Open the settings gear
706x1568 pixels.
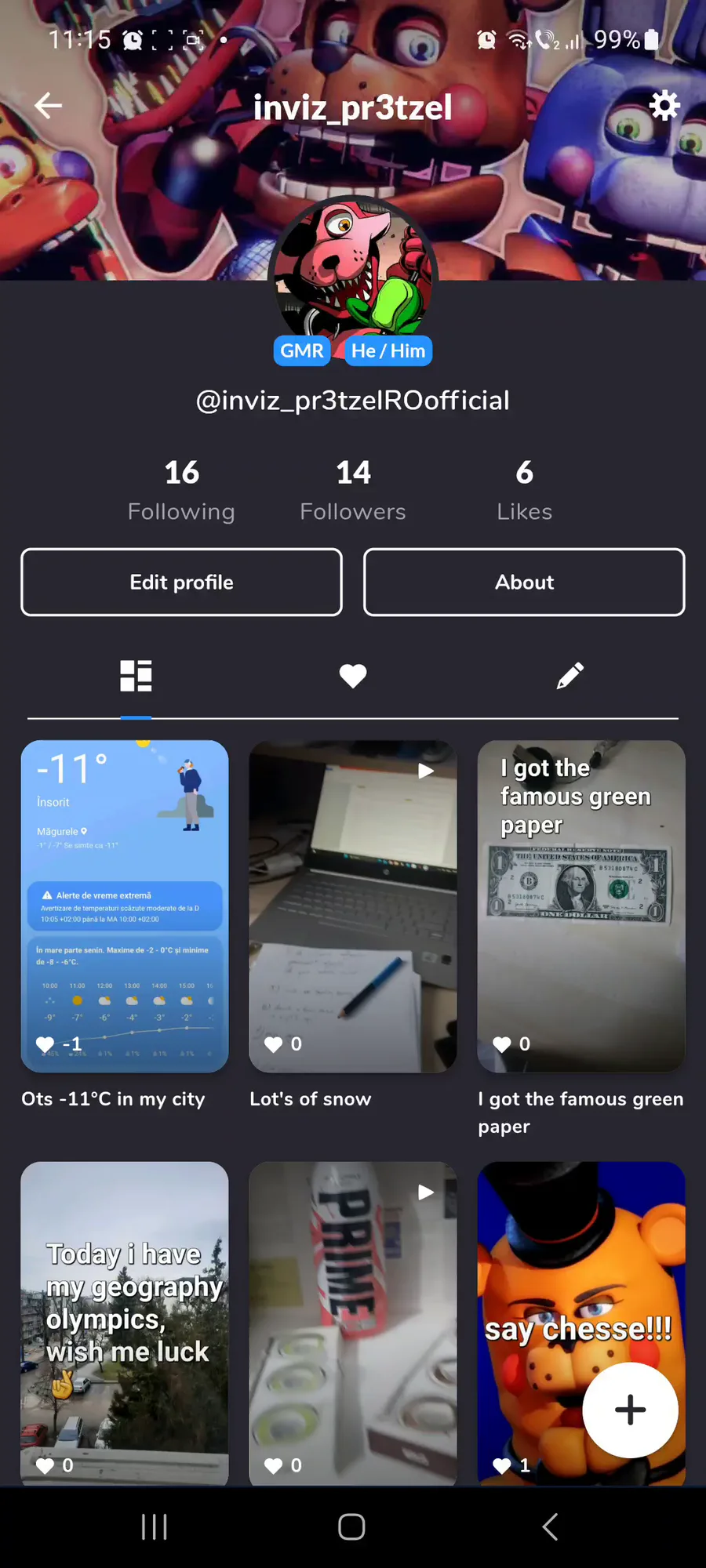pos(664,105)
